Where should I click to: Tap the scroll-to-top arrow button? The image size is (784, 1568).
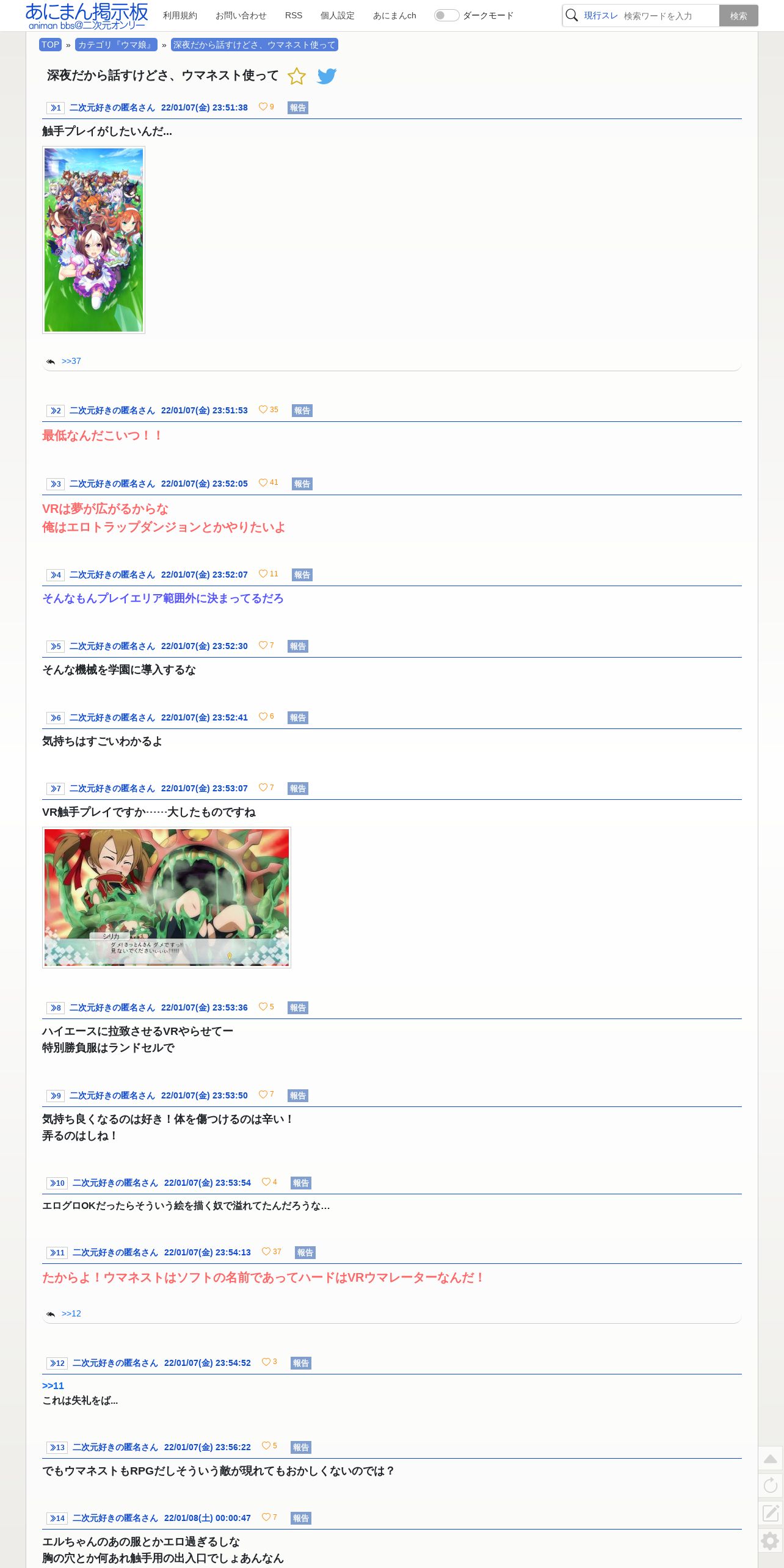point(771,1459)
